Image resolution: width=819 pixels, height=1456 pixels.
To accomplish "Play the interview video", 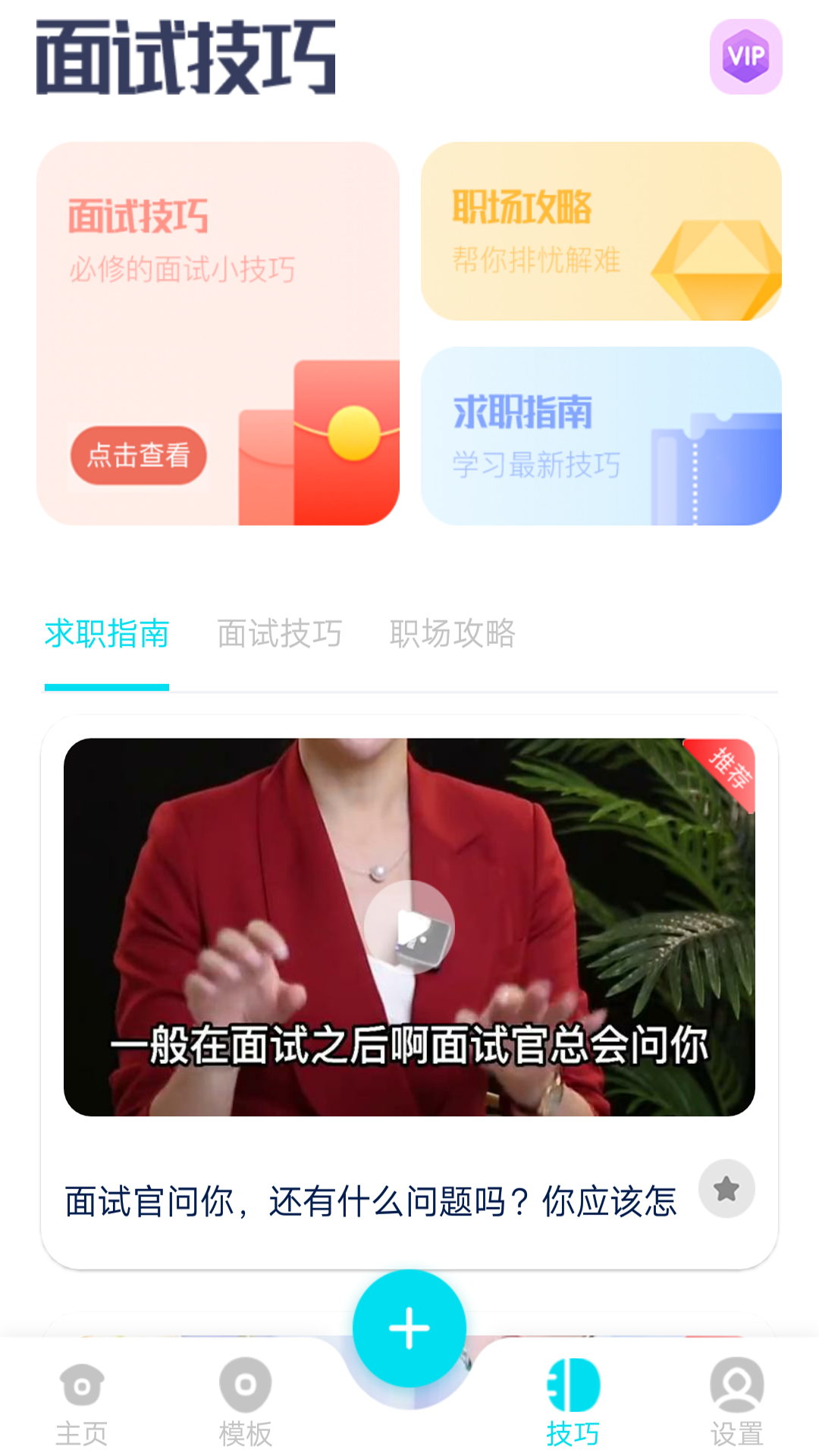I will coord(409,926).
